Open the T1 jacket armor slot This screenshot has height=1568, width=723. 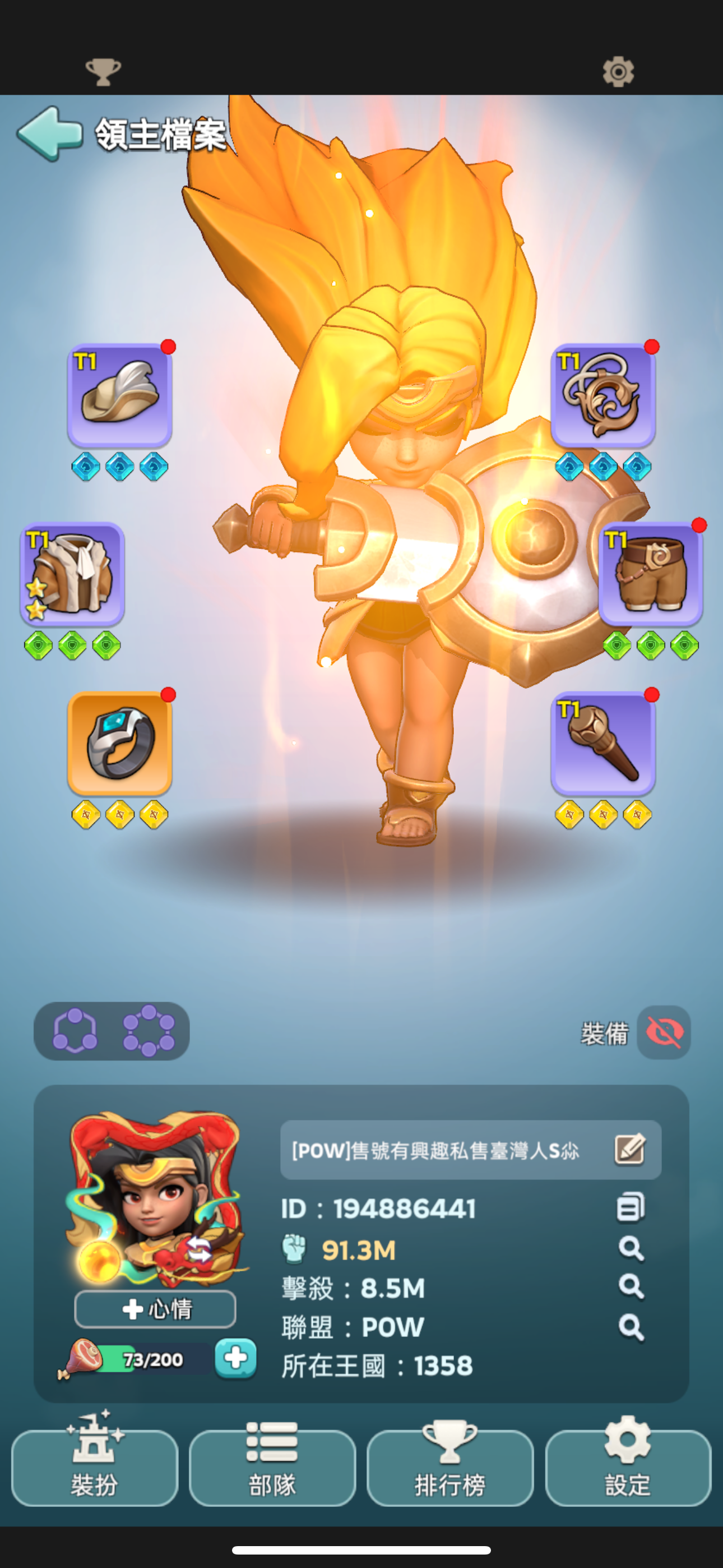click(x=72, y=573)
